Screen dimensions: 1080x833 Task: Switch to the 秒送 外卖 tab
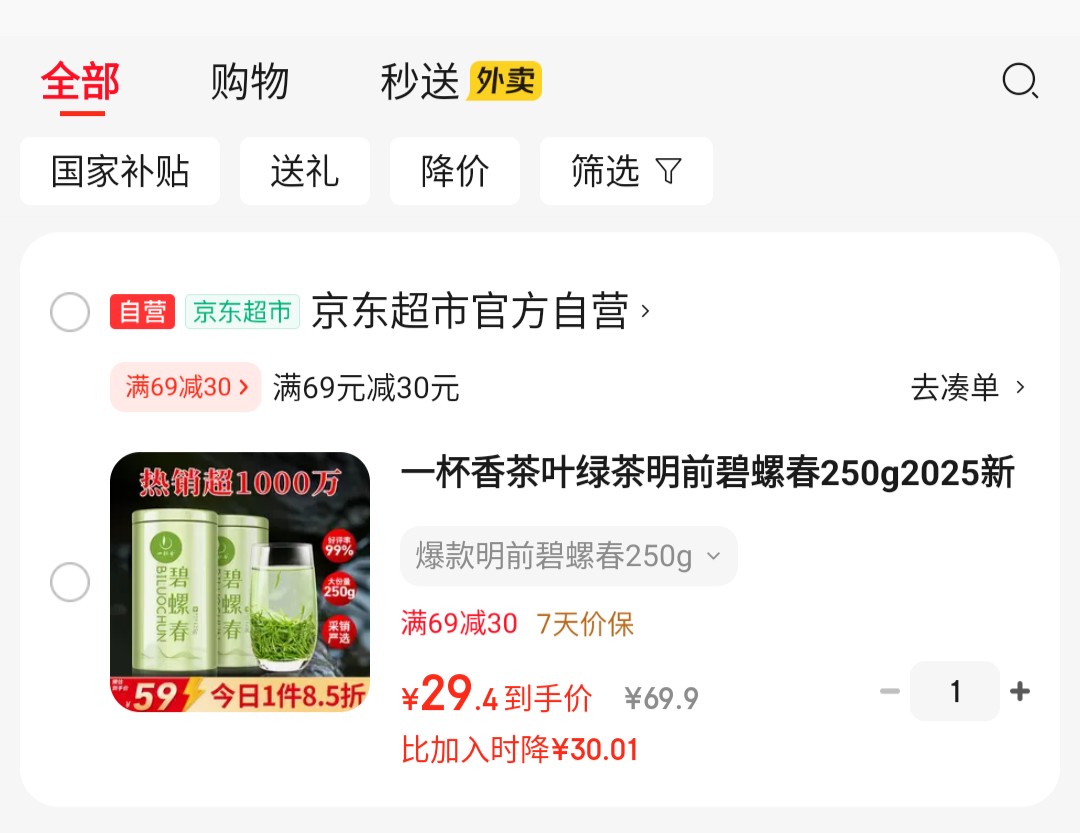[461, 81]
